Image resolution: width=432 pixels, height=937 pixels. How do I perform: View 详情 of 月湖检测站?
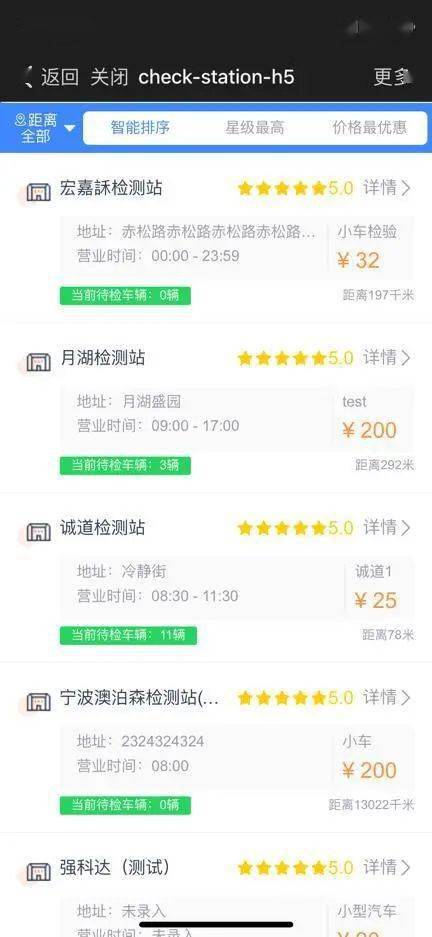click(387, 358)
